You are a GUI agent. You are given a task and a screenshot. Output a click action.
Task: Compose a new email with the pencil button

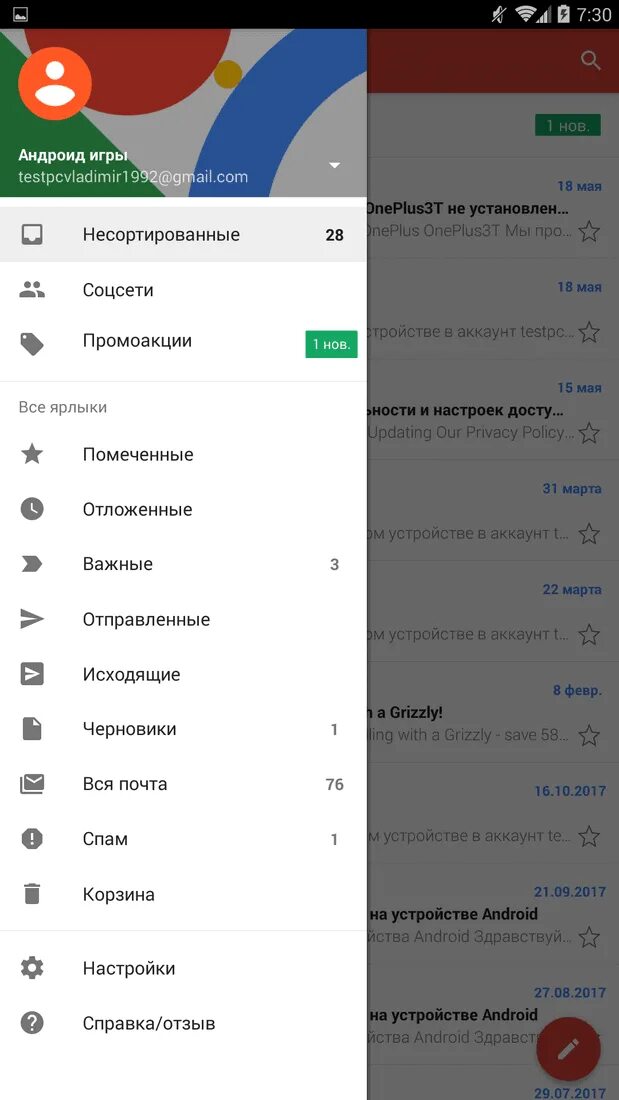click(x=568, y=1049)
